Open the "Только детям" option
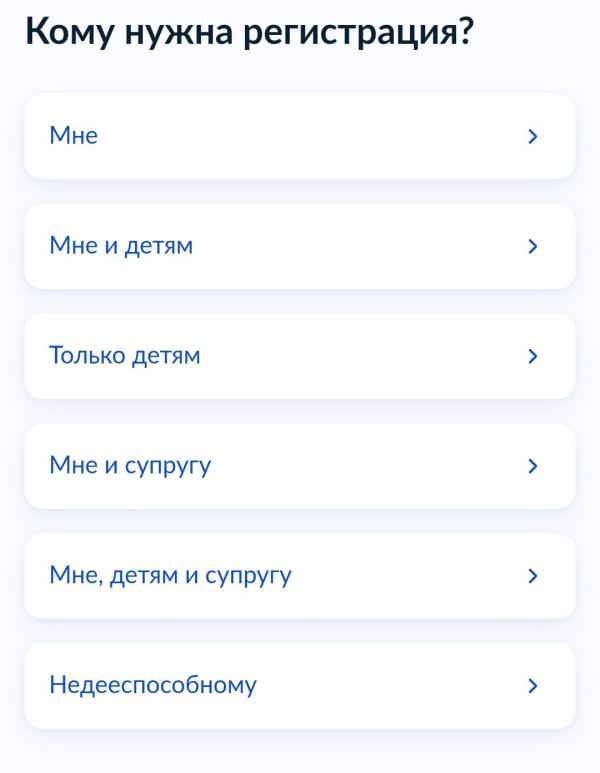Screen dimensions: 600x773 (299, 356)
